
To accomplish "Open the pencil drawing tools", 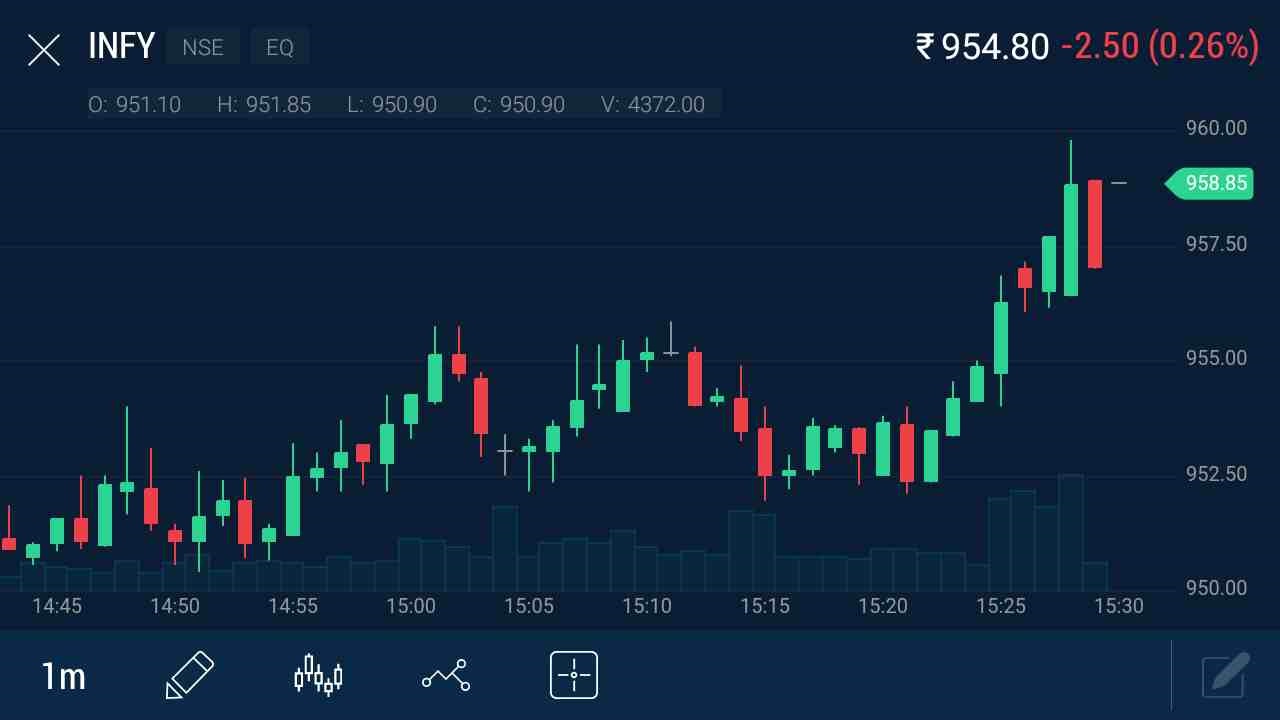I will pyautogui.click(x=190, y=675).
